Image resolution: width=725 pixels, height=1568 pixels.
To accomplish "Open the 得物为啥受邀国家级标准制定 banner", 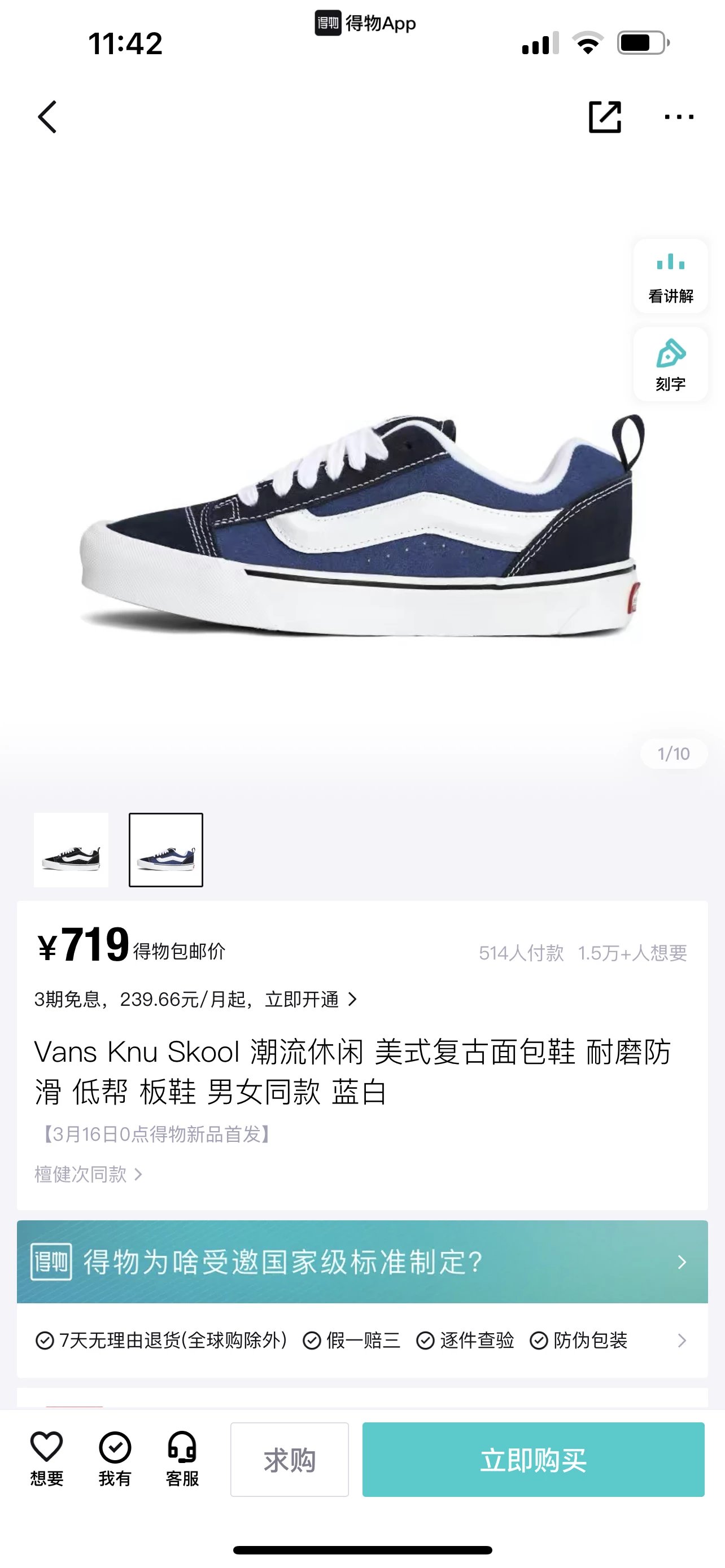I will (x=362, y=1262).
